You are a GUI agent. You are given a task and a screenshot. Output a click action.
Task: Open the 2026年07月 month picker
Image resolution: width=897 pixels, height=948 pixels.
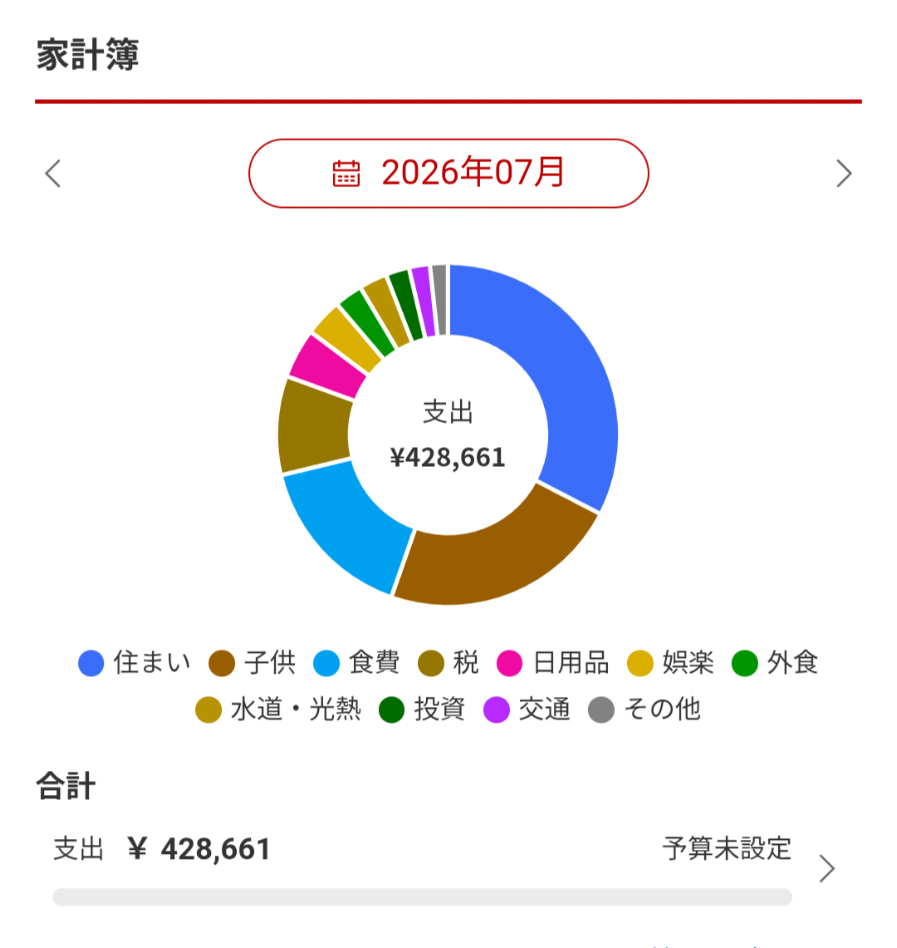click(x=448, y=174)
